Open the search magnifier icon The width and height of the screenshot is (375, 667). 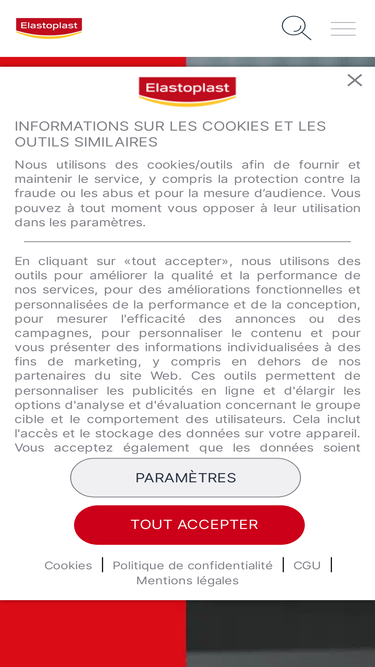[x=296, y=28]
